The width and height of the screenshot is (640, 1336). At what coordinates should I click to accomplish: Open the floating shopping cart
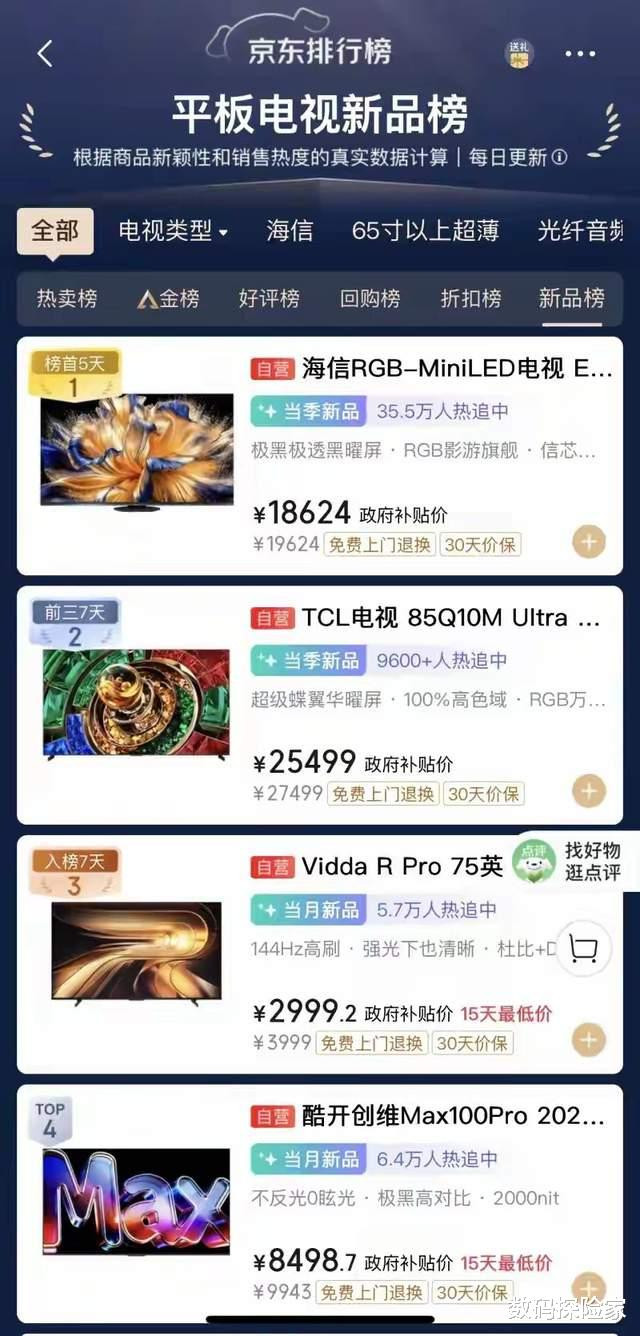[583, 948]
